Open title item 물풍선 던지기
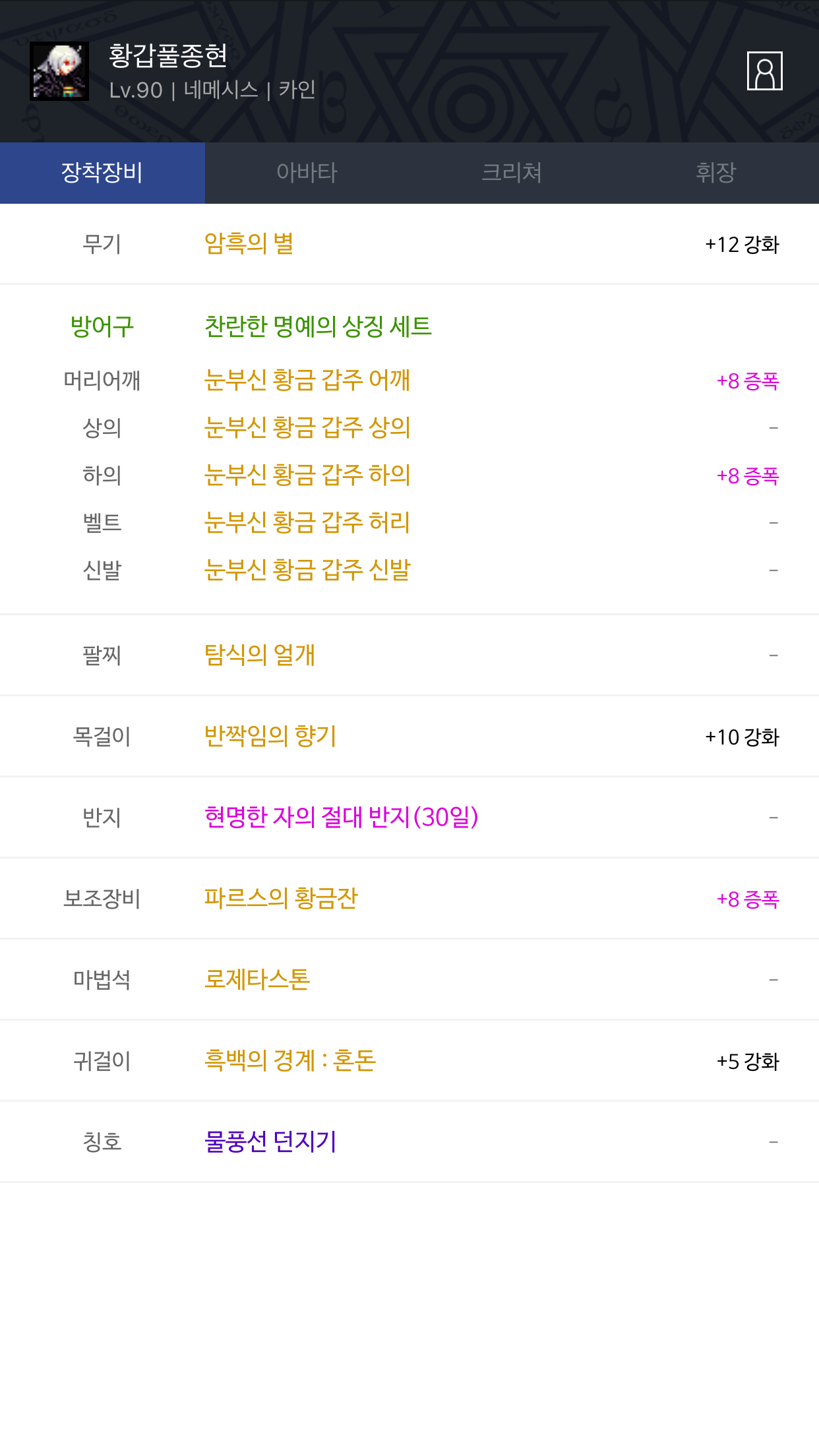Viewport: 819px width, 1456px height. click(270, 1141)
